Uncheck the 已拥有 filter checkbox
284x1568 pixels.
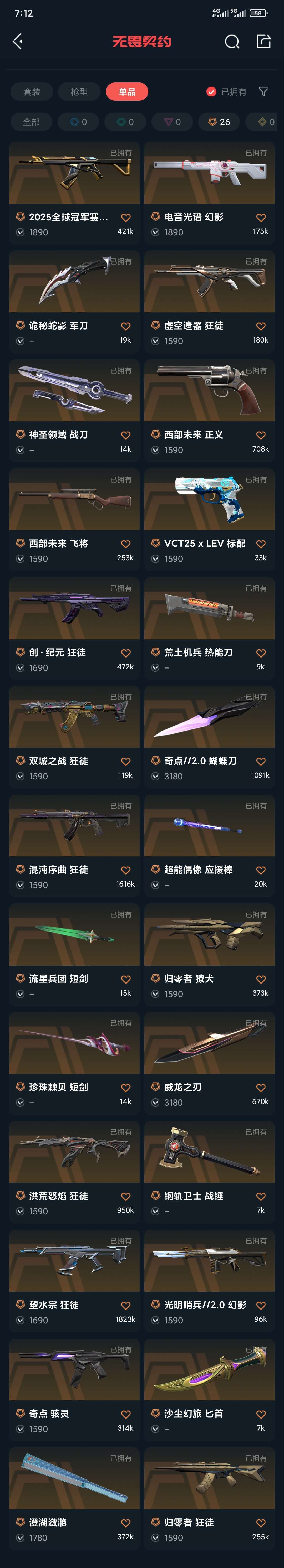pyautogui.click(x=211, y=92)
